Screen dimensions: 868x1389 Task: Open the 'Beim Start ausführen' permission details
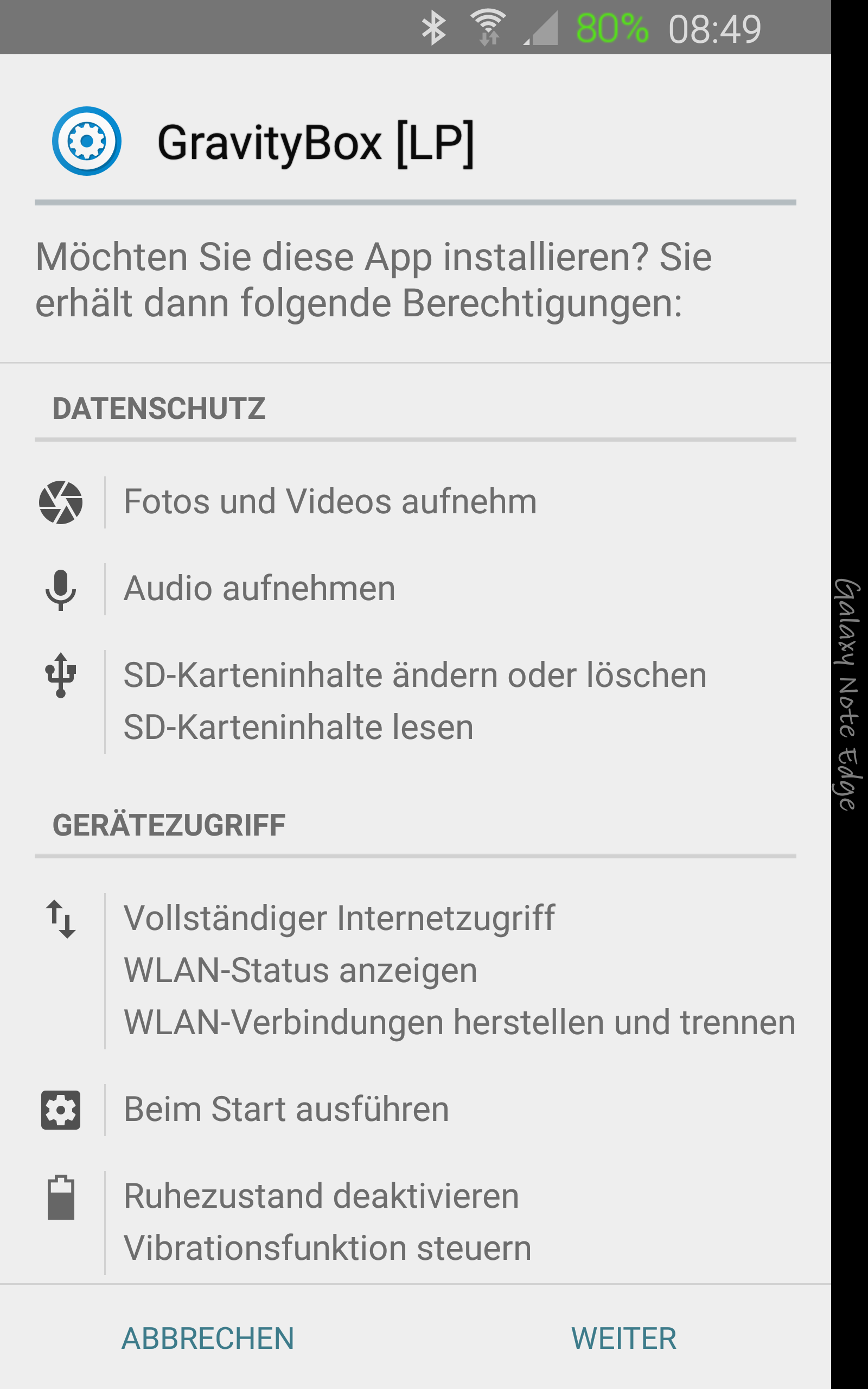point(286,1110)
